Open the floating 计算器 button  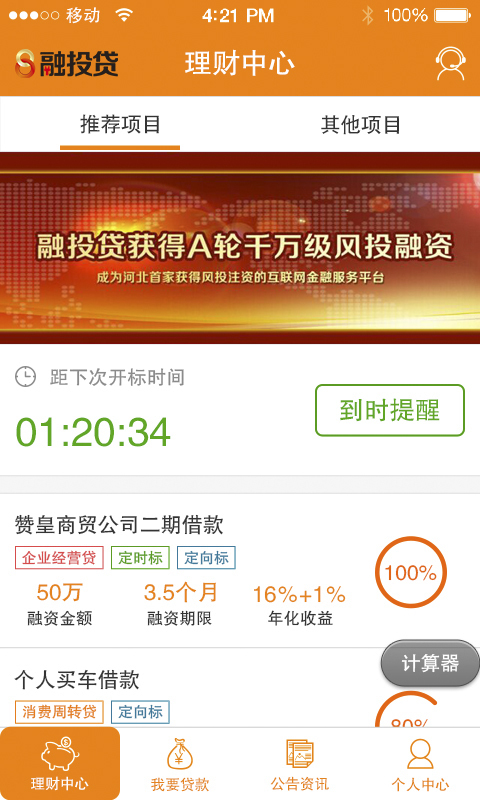tap(430, 663)
